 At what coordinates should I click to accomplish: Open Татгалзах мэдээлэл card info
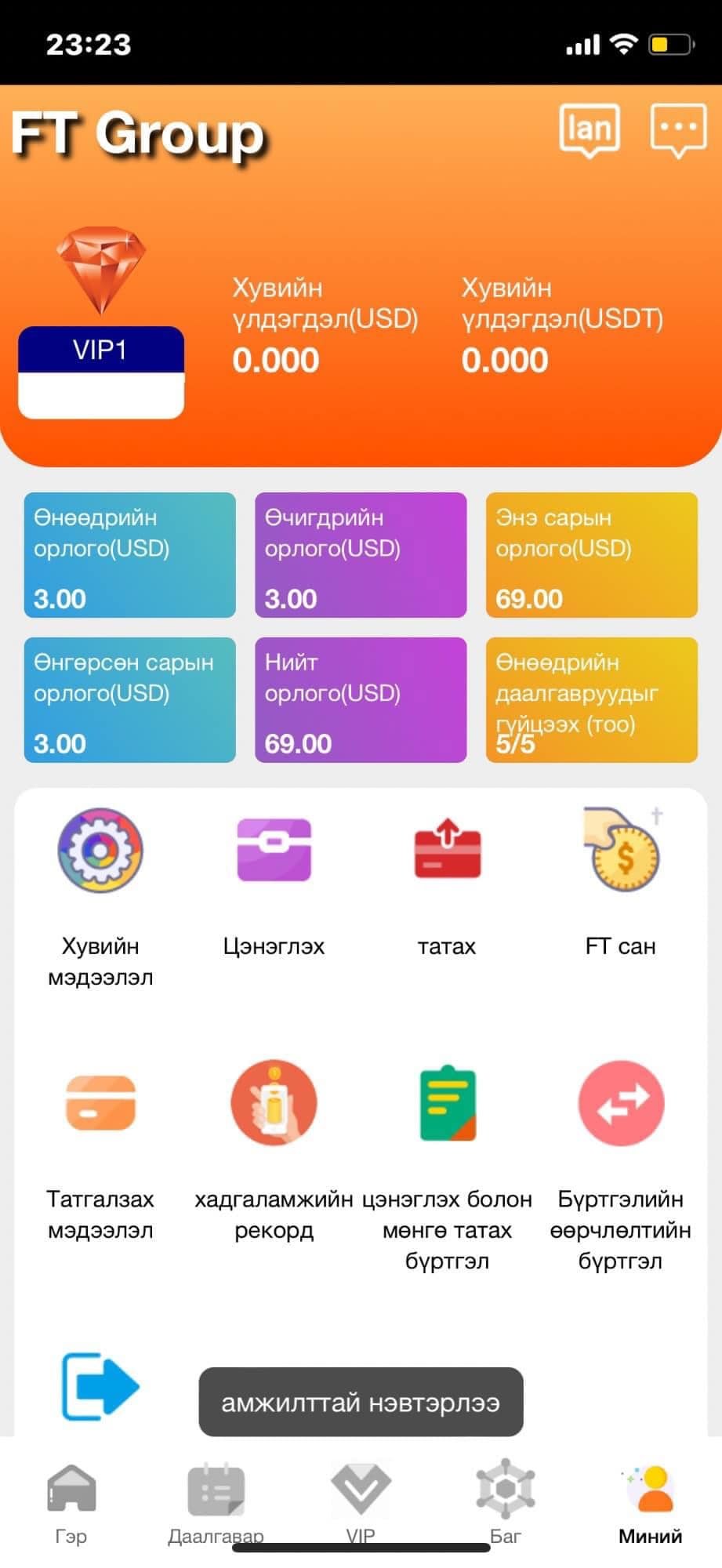pos(100,1103)
